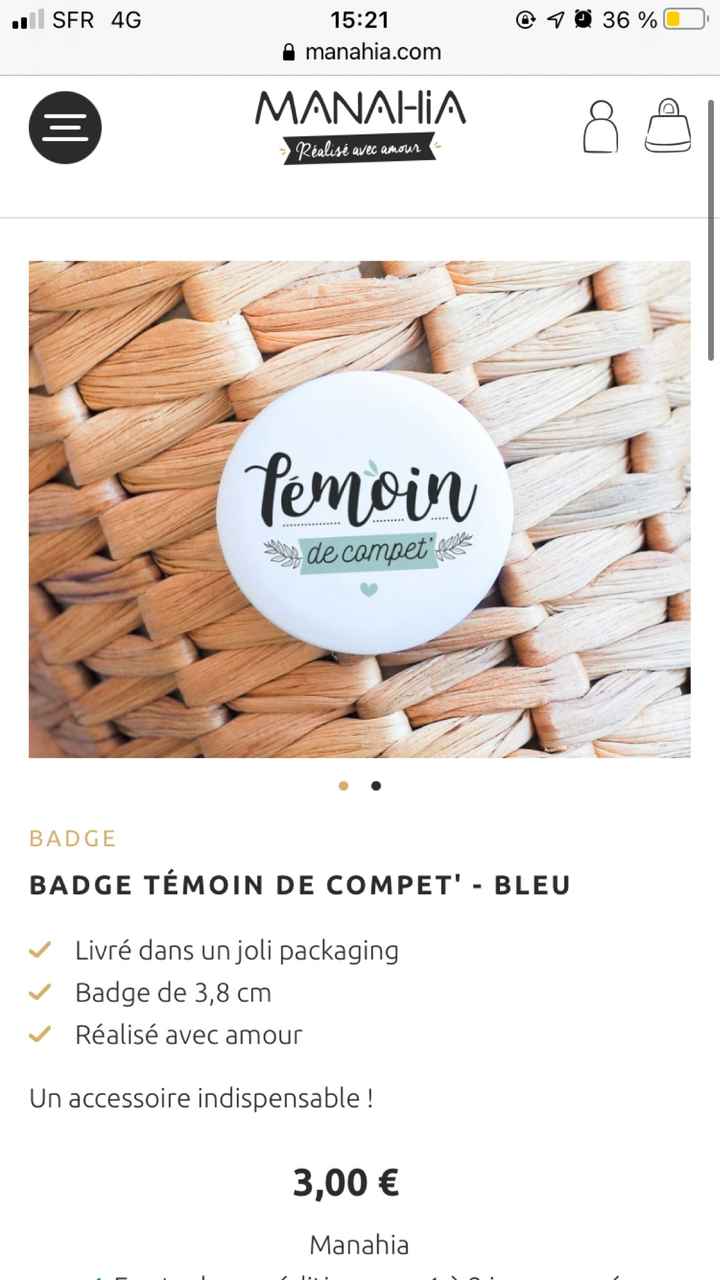
Task: Tap checkmark next to 'Livré dans un joli packaging'
Action: 41,950
